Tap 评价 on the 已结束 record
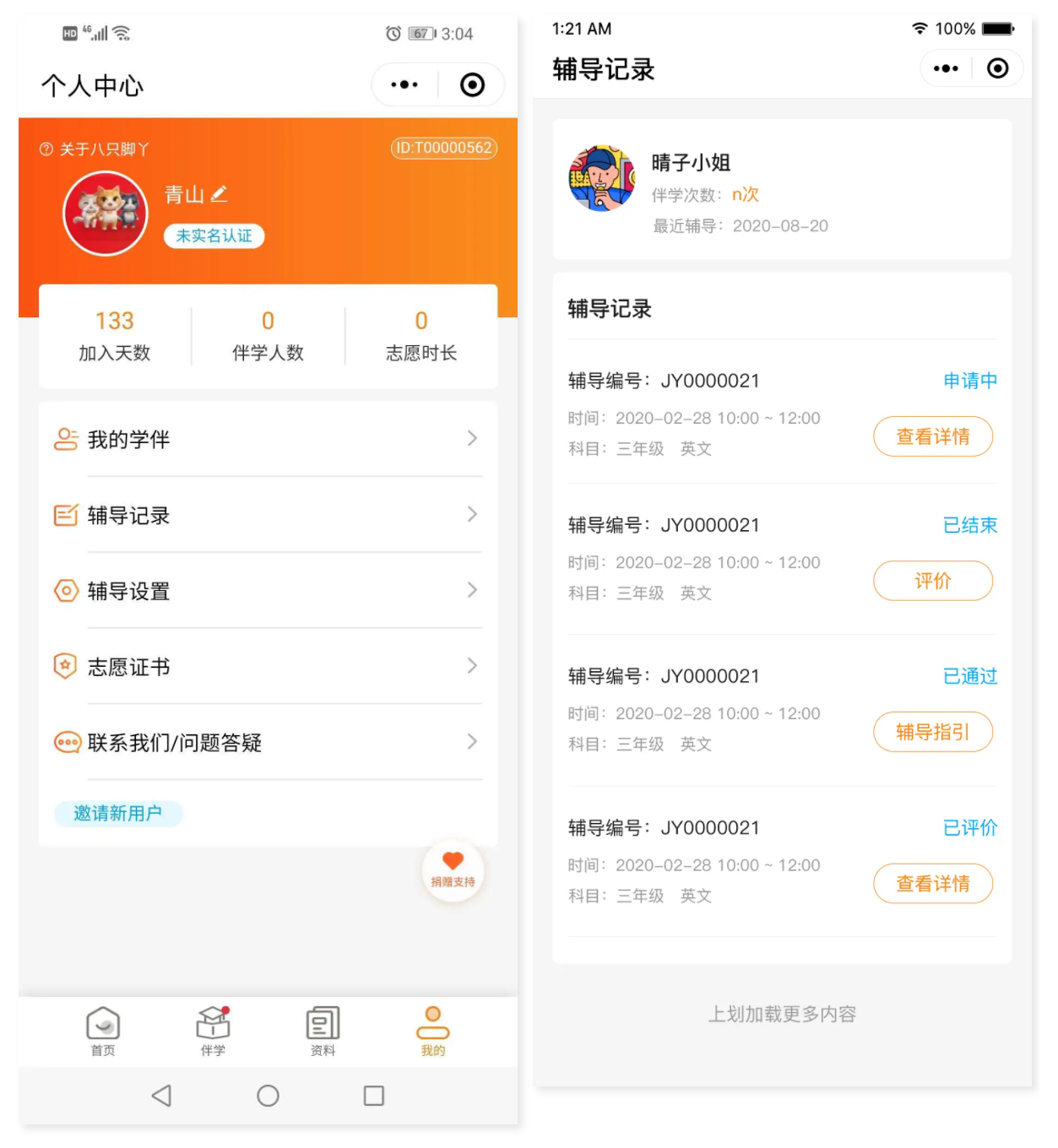 pos(932,581)
